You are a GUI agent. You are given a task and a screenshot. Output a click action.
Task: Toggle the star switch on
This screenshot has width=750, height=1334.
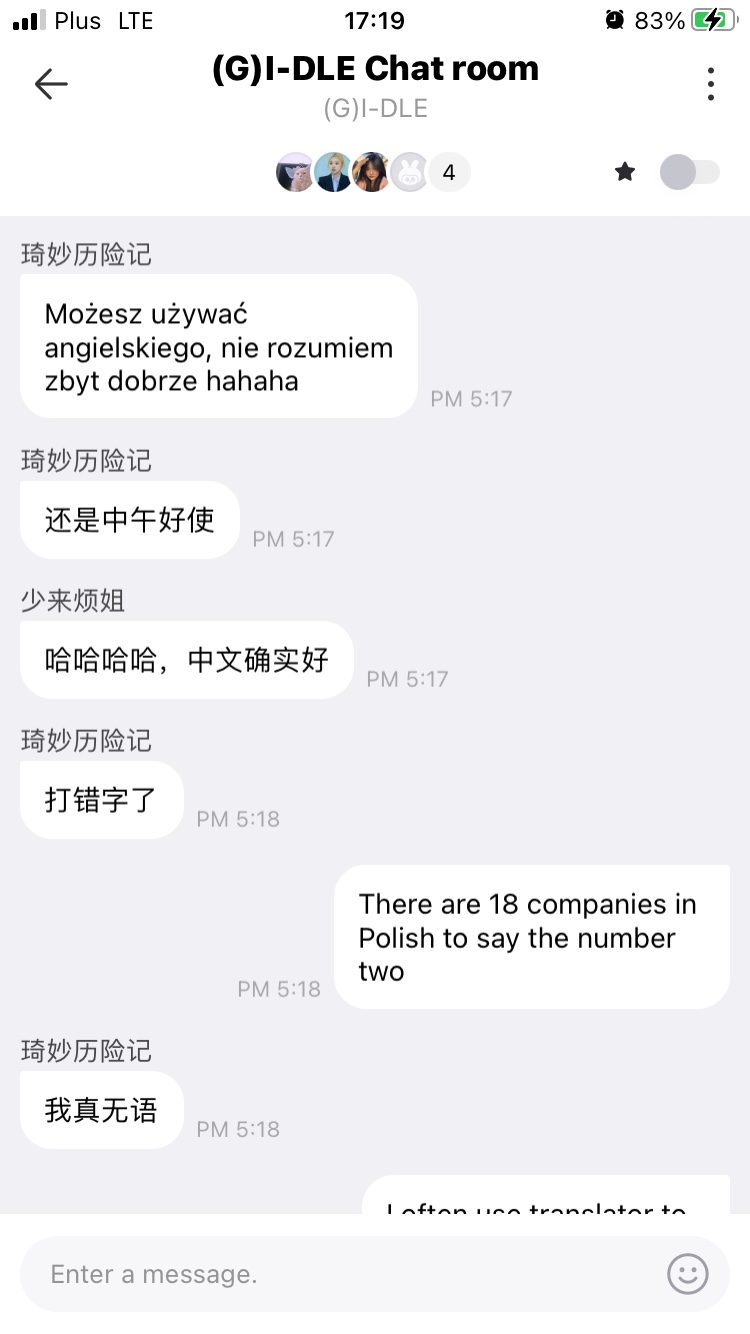(x=690, y=172)
